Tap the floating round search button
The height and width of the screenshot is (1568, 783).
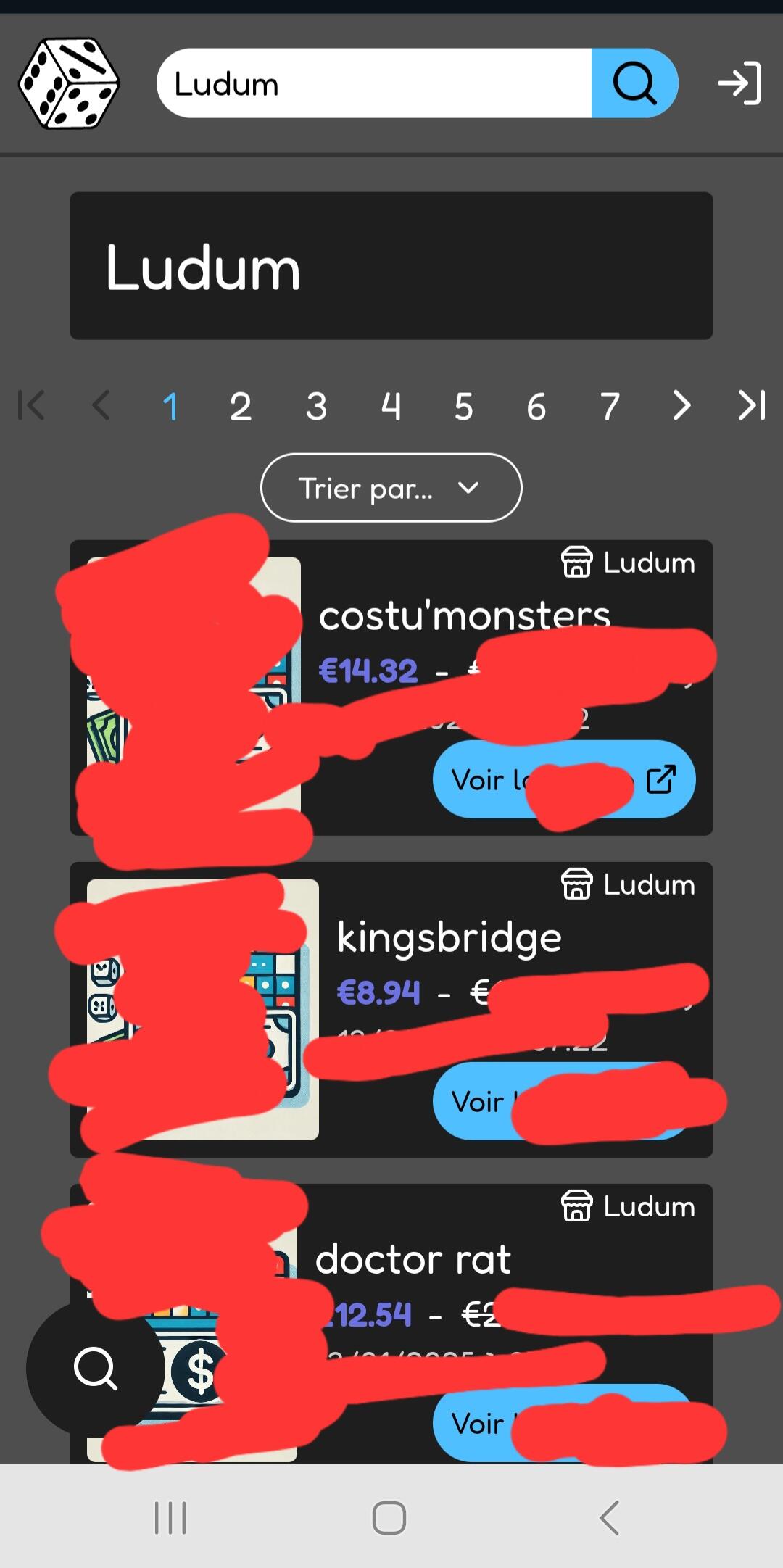point(95,1369)
